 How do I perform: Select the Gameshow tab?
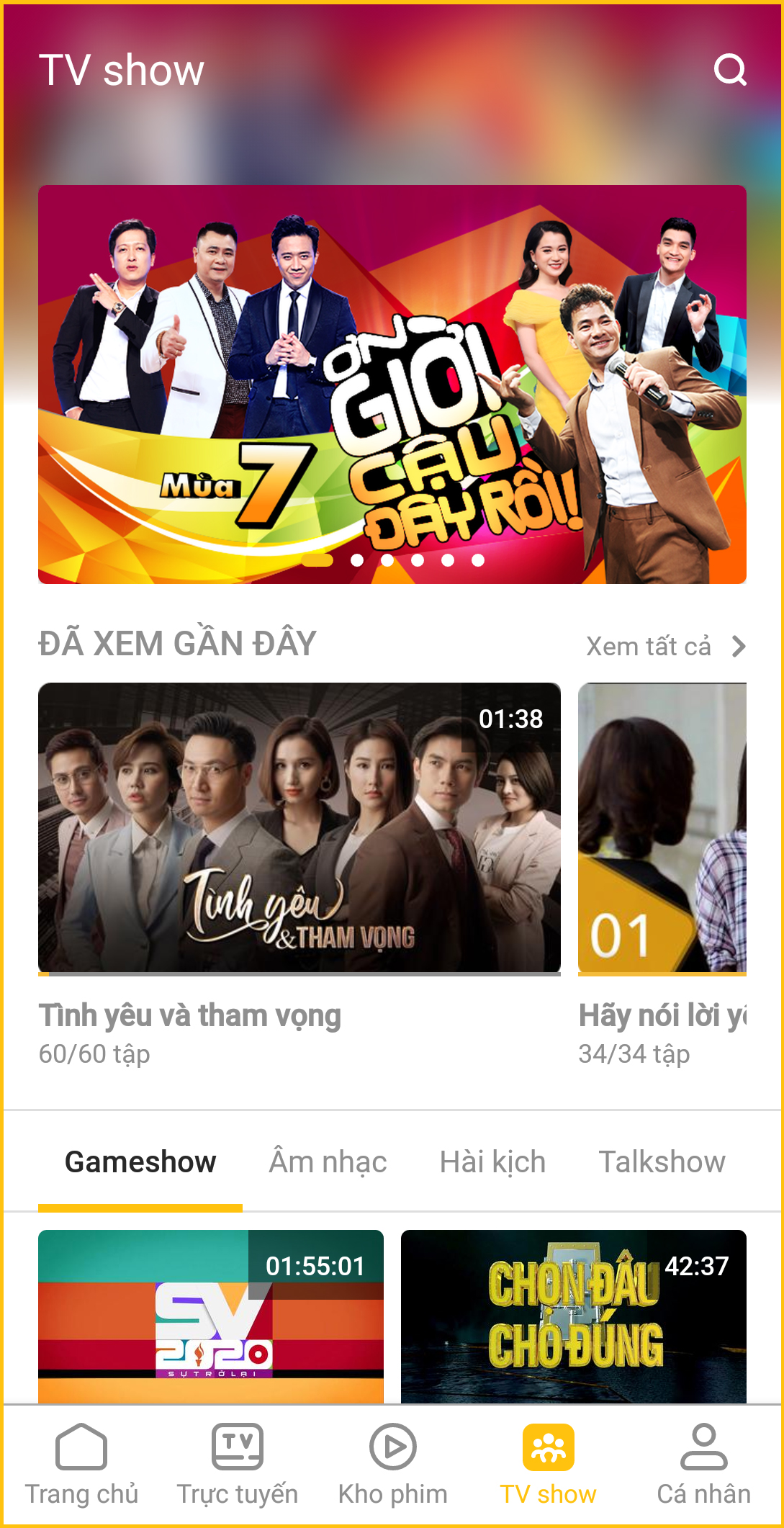pyautogui.click(x=140, y=1161)
